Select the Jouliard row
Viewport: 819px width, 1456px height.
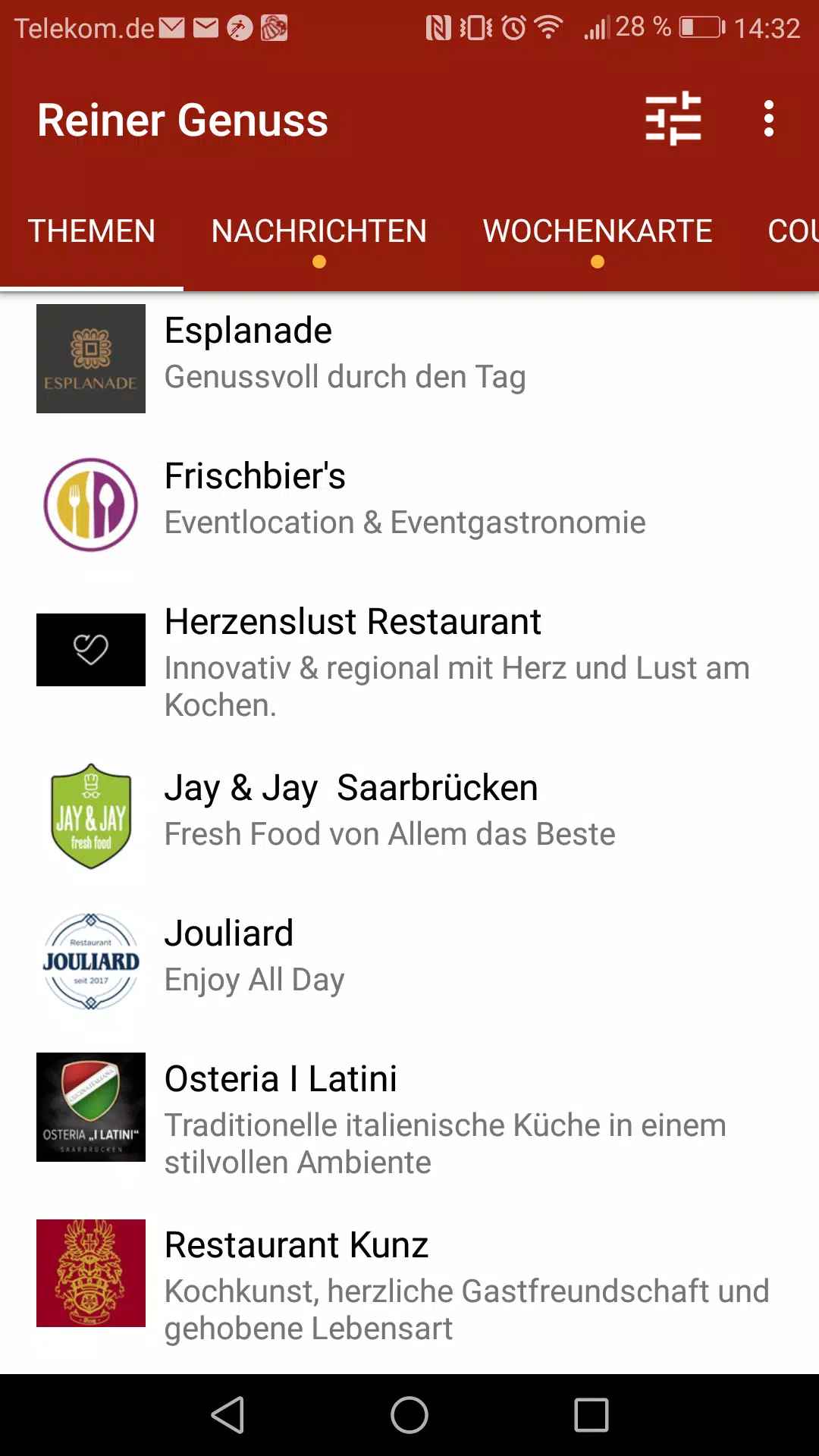409,962
